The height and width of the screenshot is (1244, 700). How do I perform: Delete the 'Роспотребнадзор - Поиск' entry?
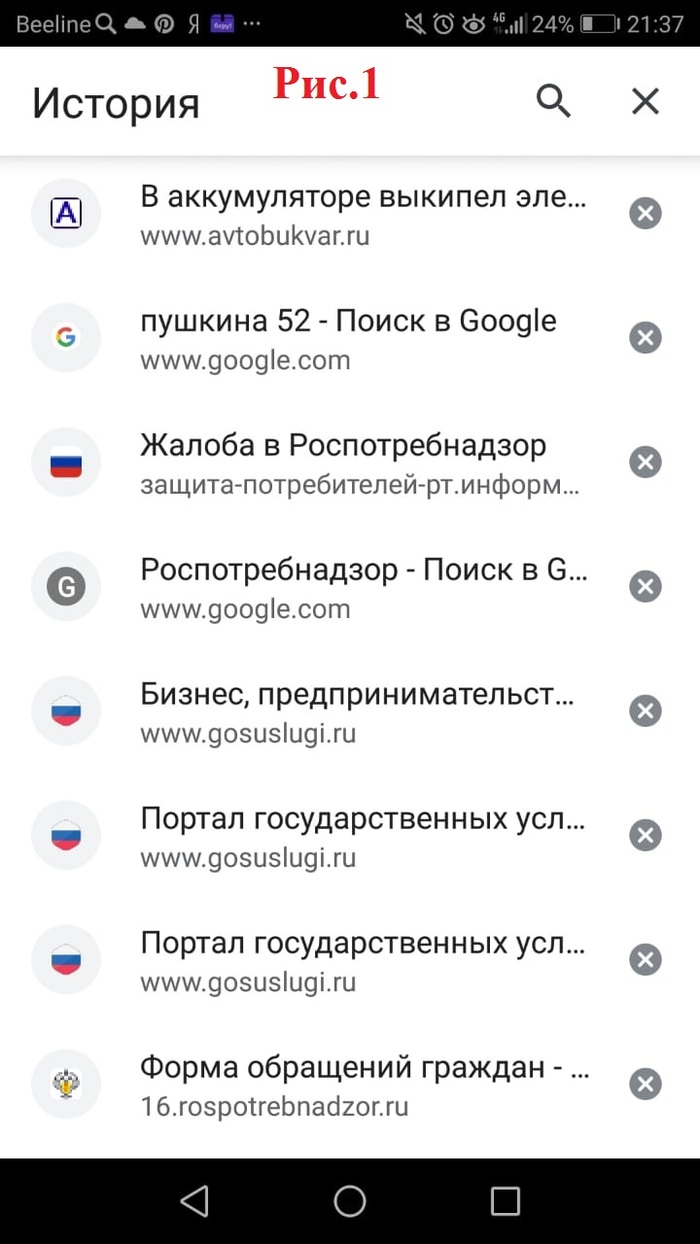(645, 587)
